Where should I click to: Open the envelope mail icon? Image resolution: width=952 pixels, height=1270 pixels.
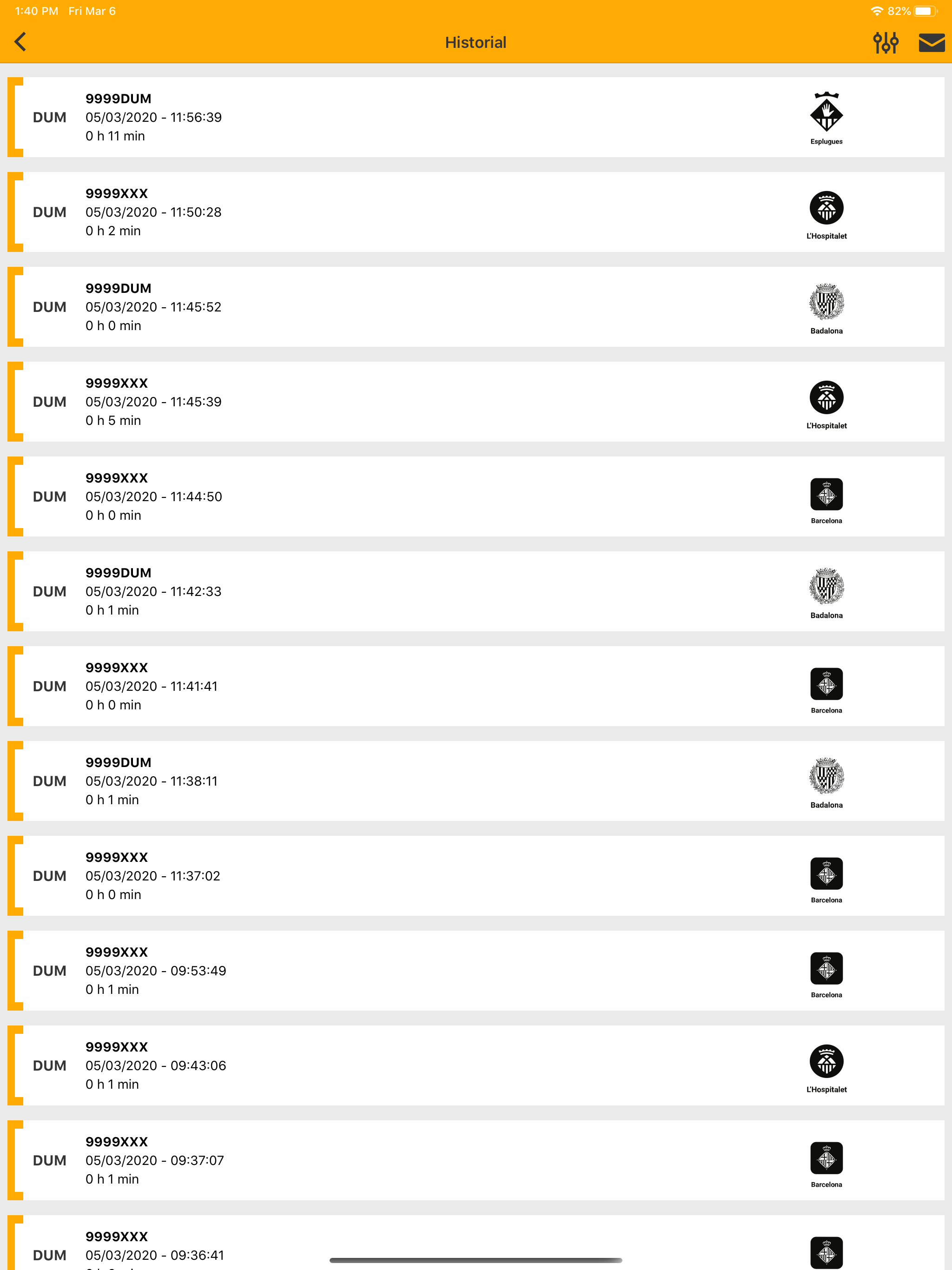click(x=932, y=42)
